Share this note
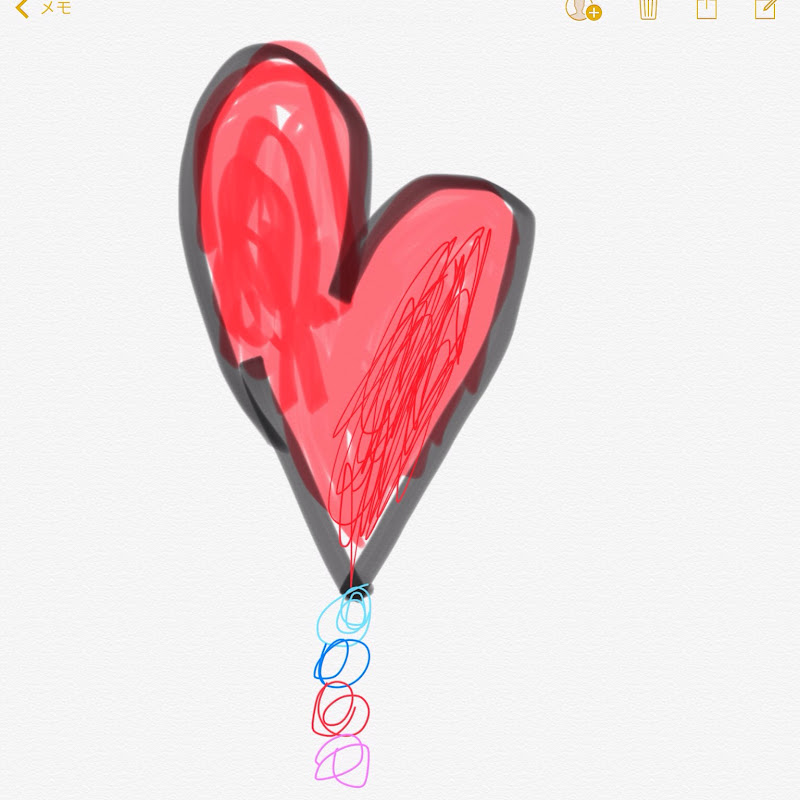800x800 pixels. (707, 8)
